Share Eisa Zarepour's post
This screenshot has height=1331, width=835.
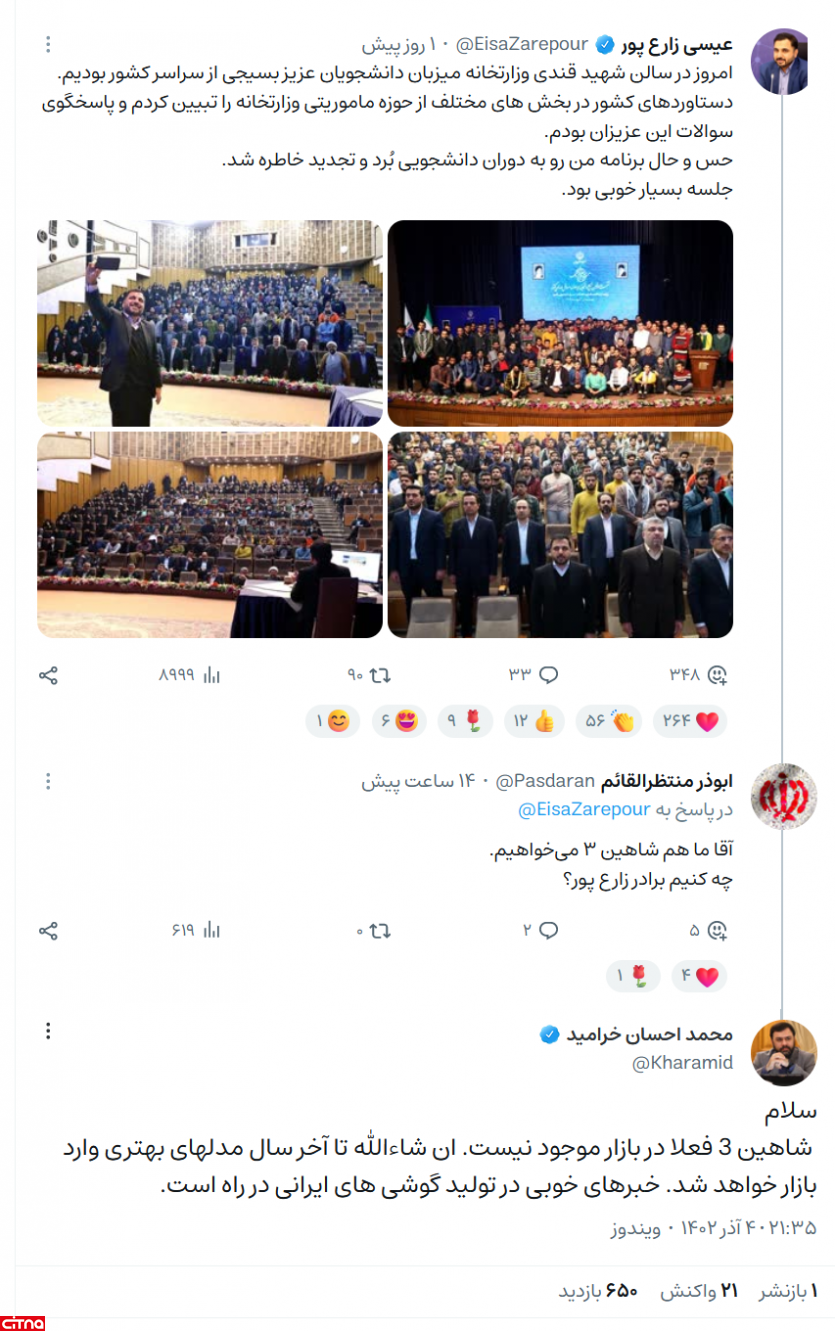click(48, 675)
